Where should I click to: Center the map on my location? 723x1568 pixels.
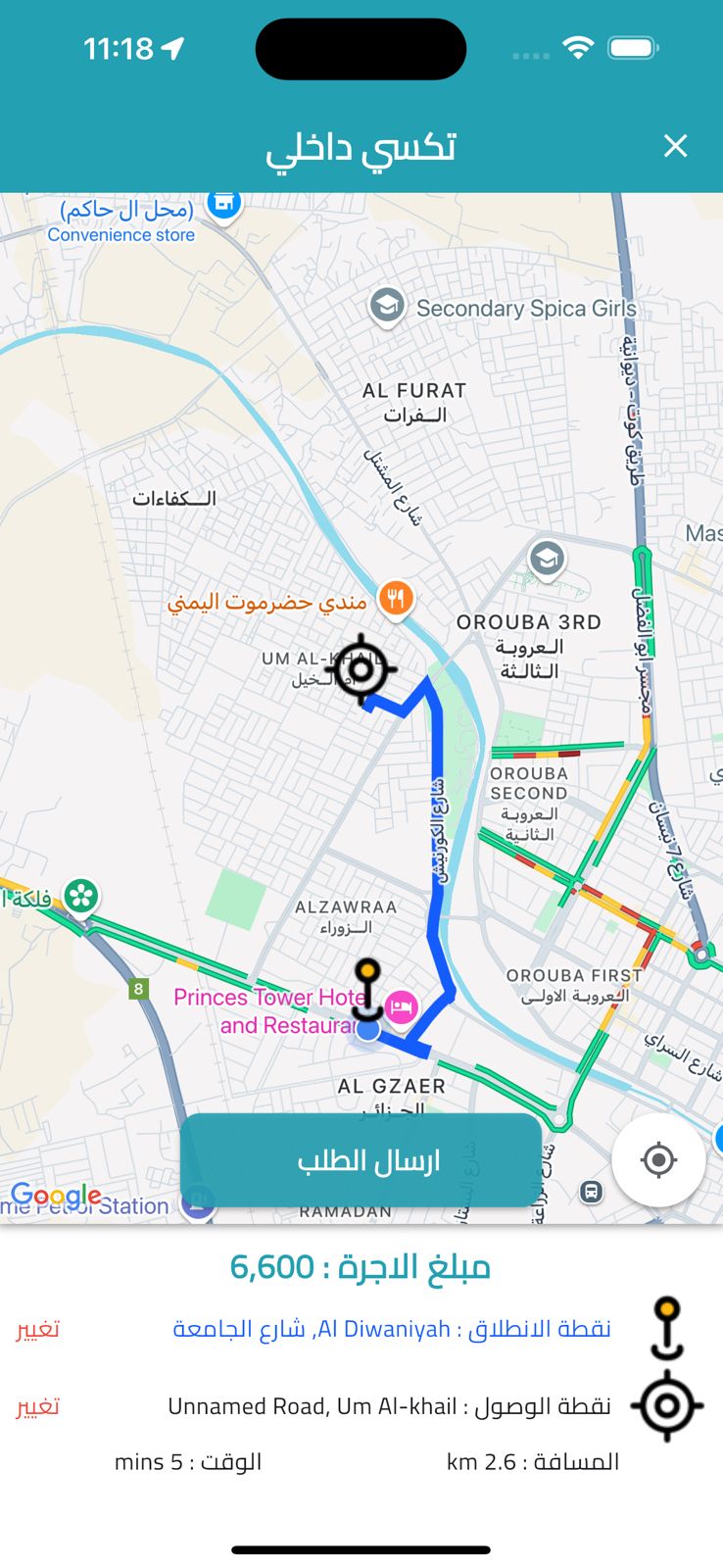(x=658, y=1160)
